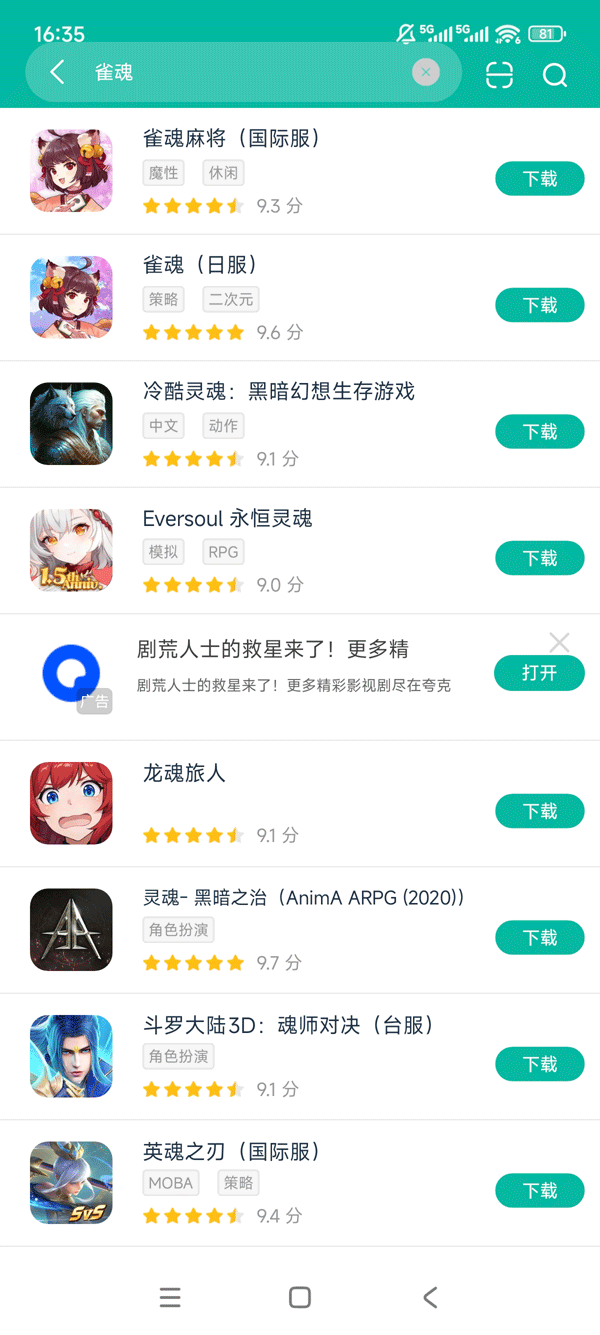The image size is (600, 1335).
Task: Clear the 雀魂 search text
Action: point(426,72)
